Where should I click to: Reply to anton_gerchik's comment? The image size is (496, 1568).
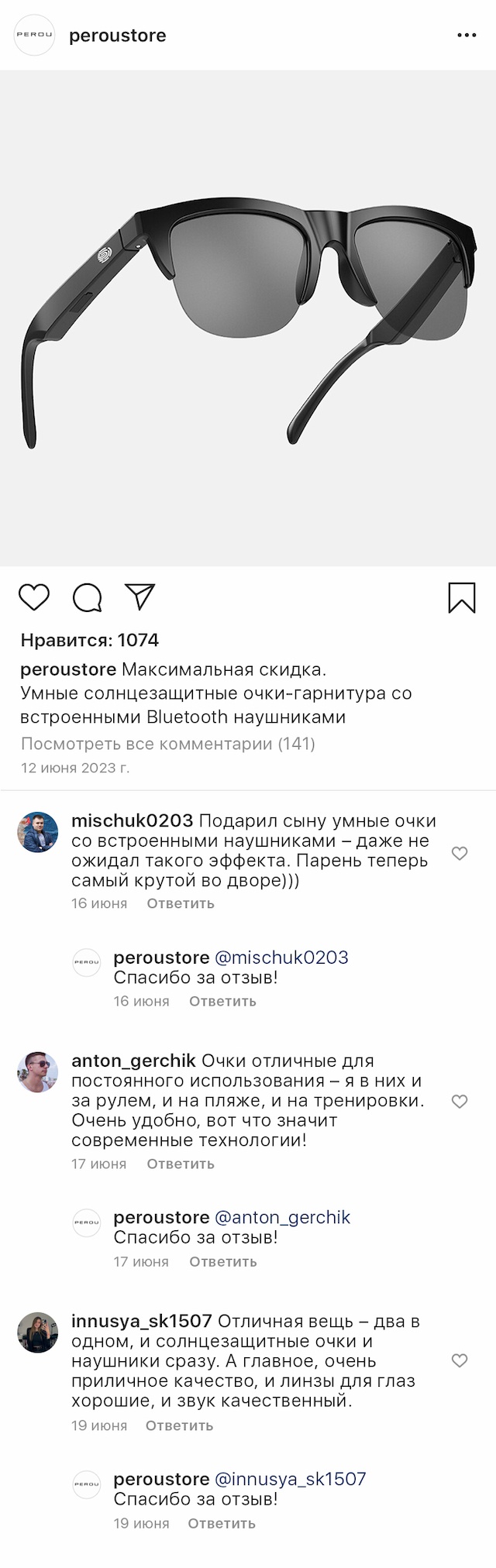click(180, 1164)
